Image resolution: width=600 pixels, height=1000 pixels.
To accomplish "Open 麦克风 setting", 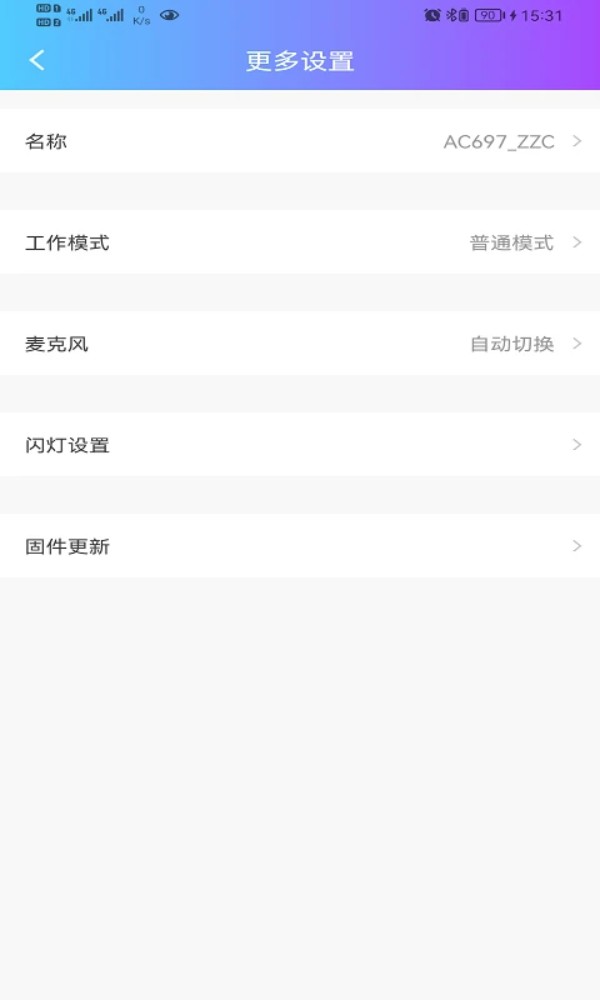I will coord(300,344).
